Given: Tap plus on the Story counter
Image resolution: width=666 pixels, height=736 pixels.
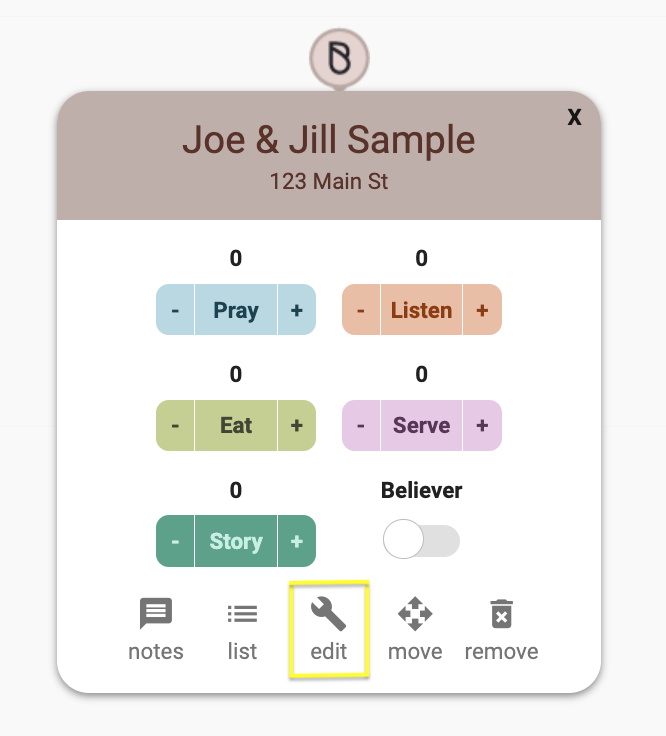Looking at the screenshot, I should point(296,541).
